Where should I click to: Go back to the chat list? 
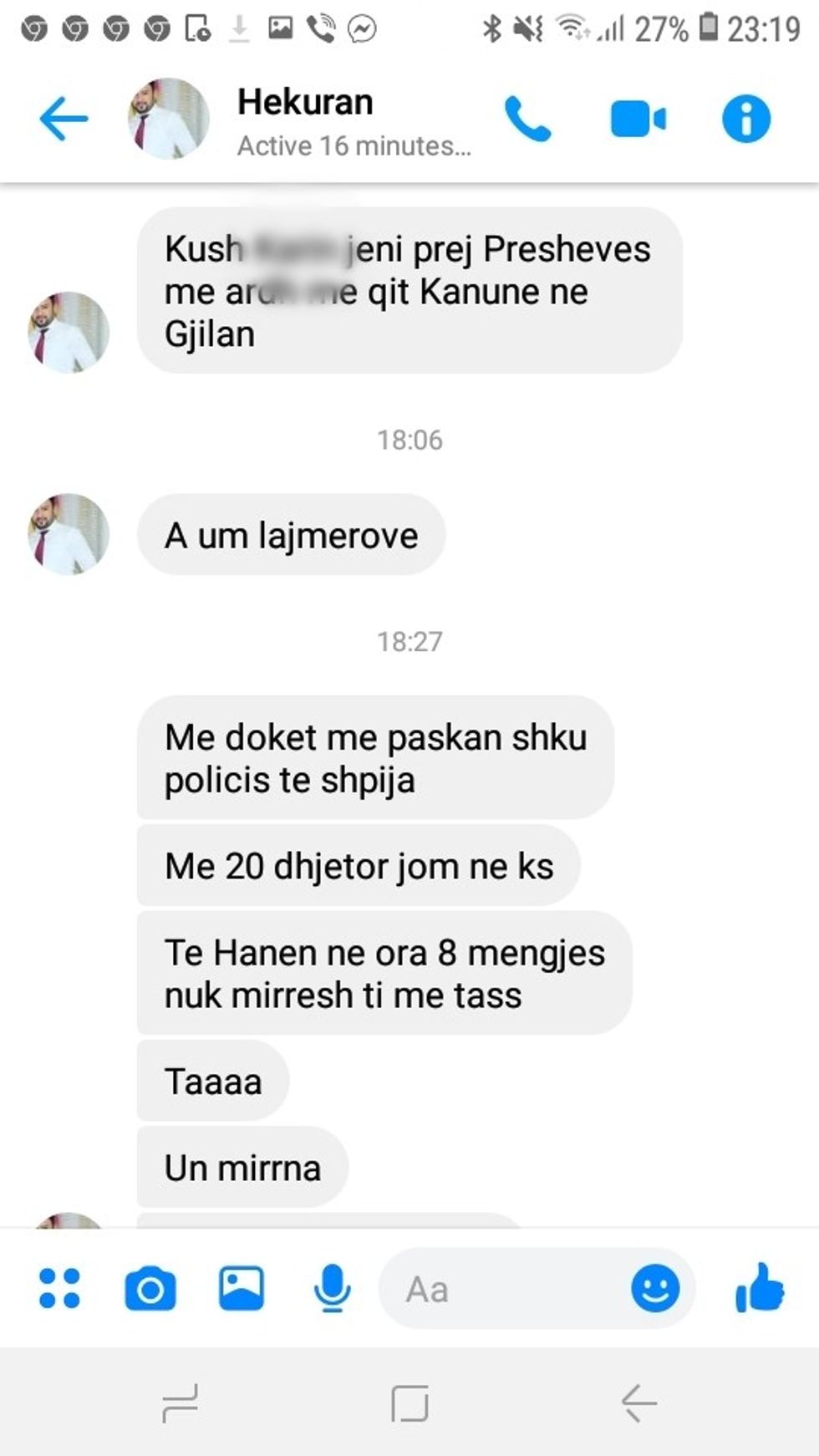pos(64,119)
